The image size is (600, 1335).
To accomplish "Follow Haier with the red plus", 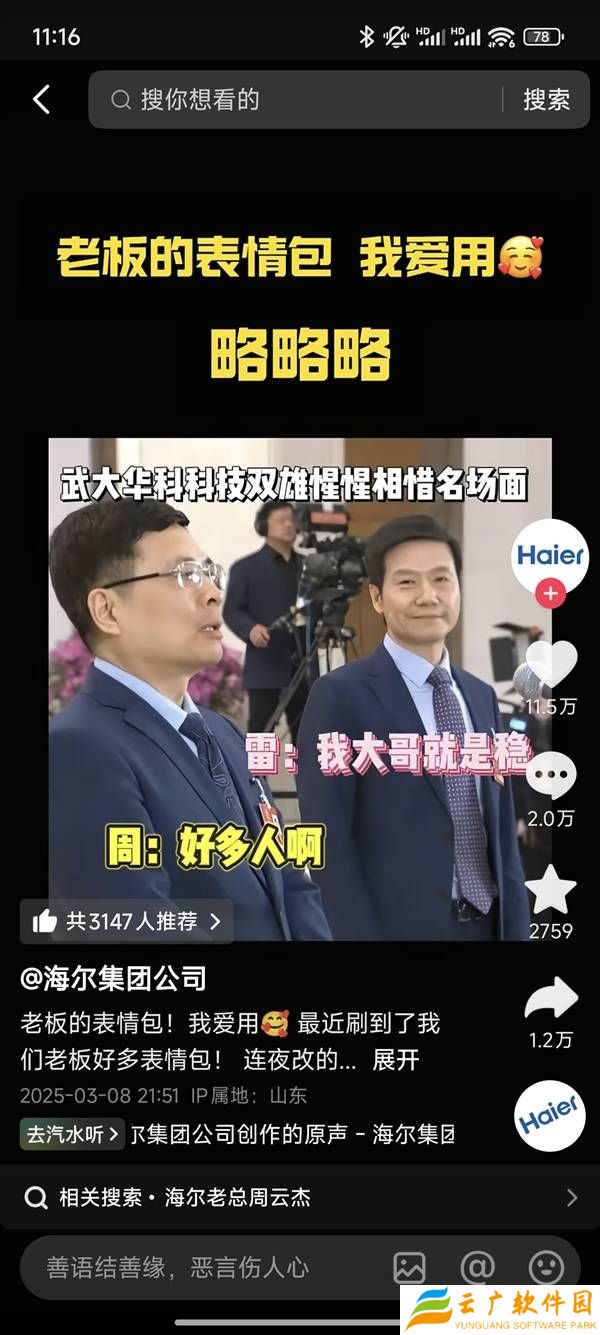I will (x=550, y=594).
